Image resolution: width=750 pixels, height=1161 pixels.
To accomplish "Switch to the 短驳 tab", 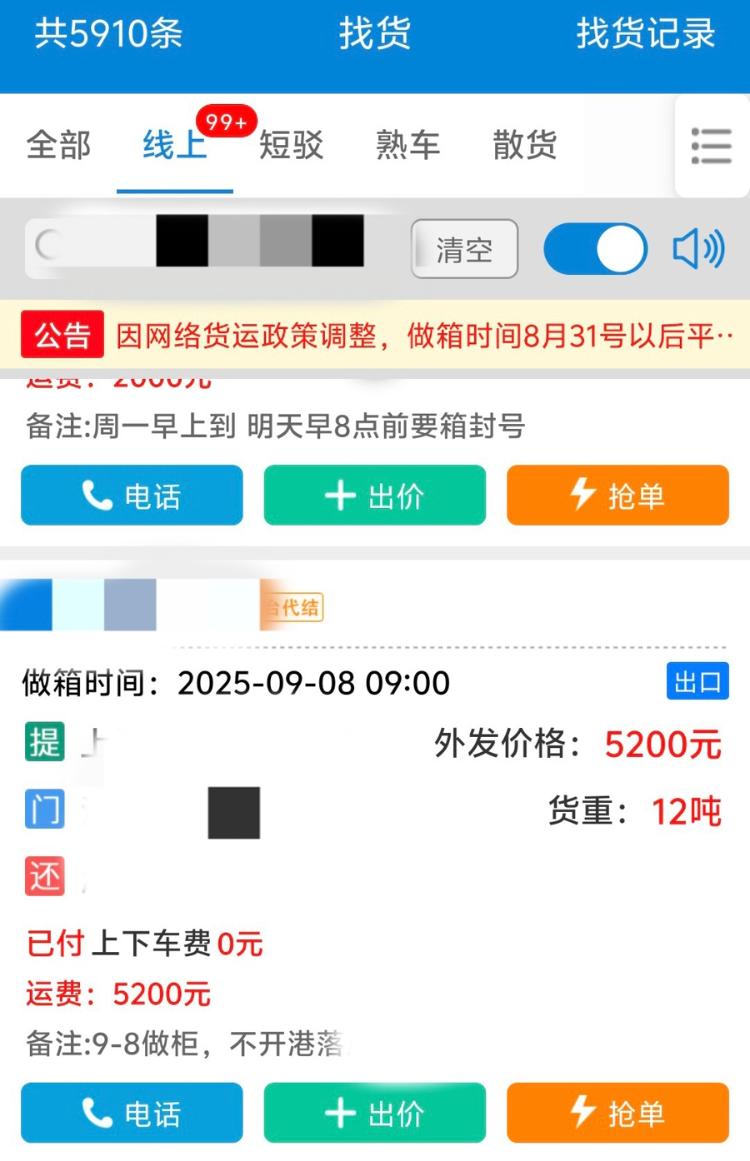I will [x=291, y=146].
